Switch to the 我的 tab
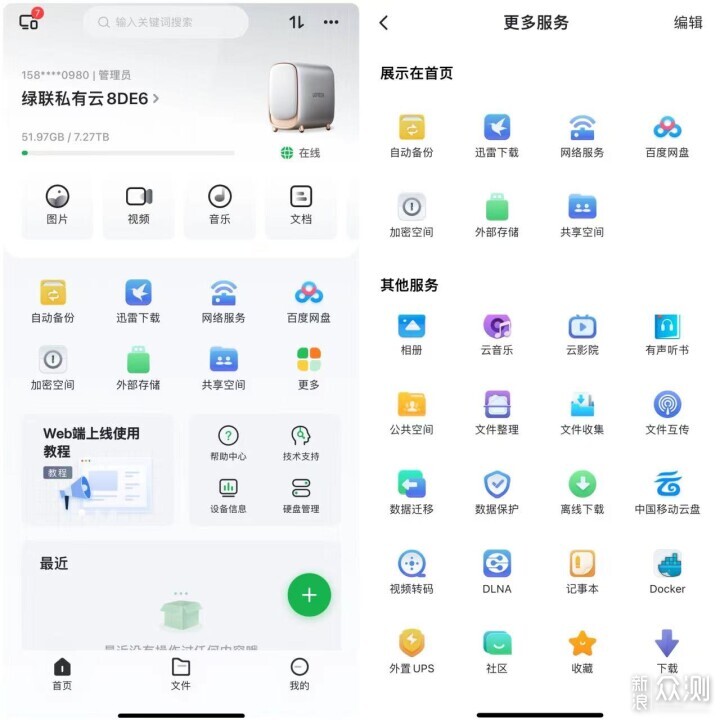The width and height of the screenshot is (720, 720). (299, 674)
